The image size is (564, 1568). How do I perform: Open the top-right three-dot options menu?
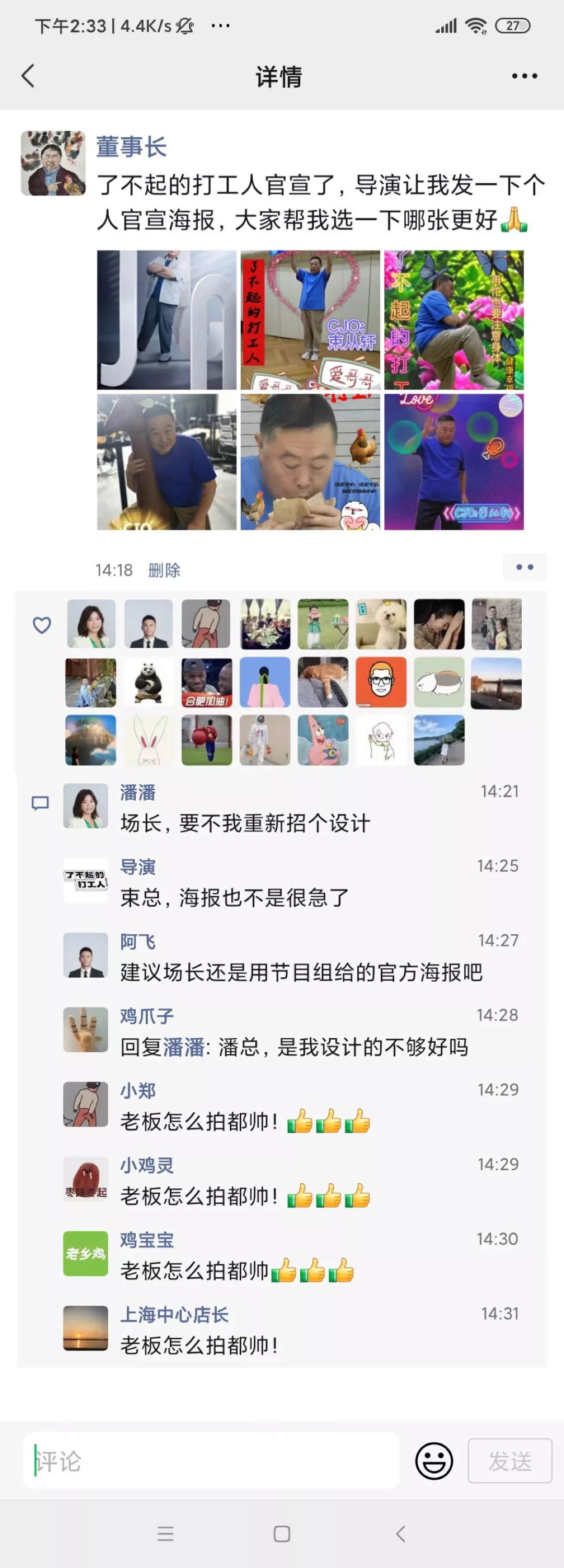tap(523, 76)
